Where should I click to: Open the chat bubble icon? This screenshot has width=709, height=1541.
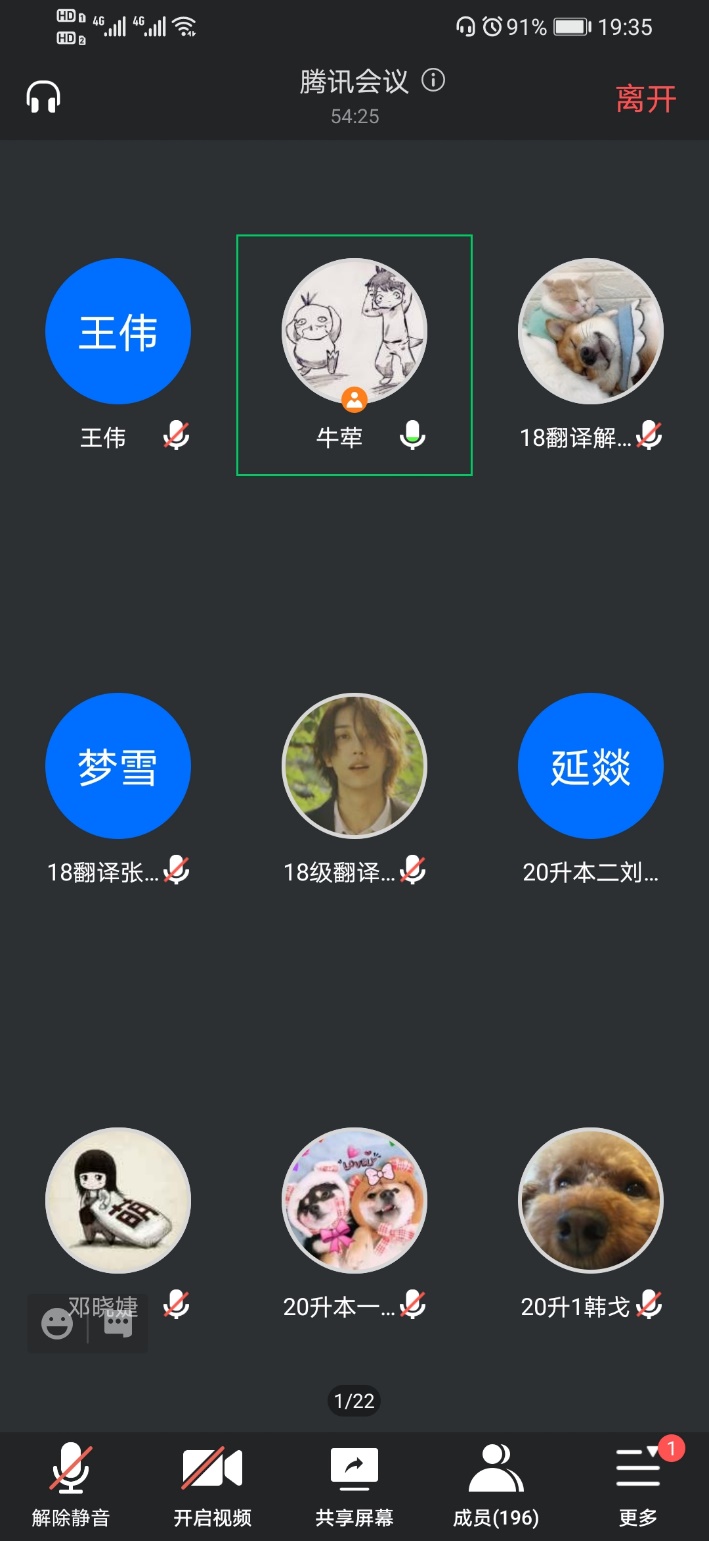118,1325
